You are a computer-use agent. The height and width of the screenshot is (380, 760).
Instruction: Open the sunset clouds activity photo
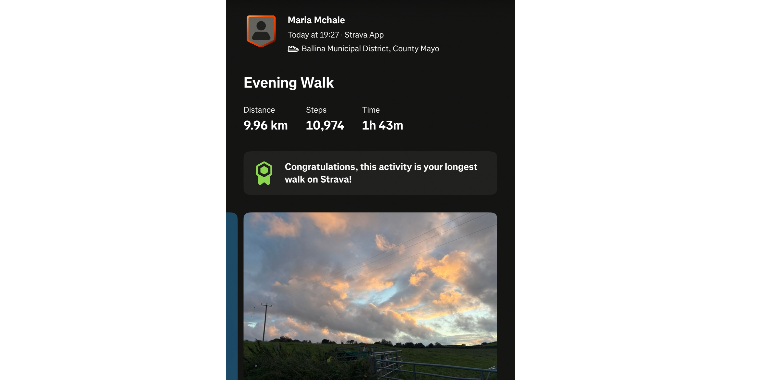point(370,296)
